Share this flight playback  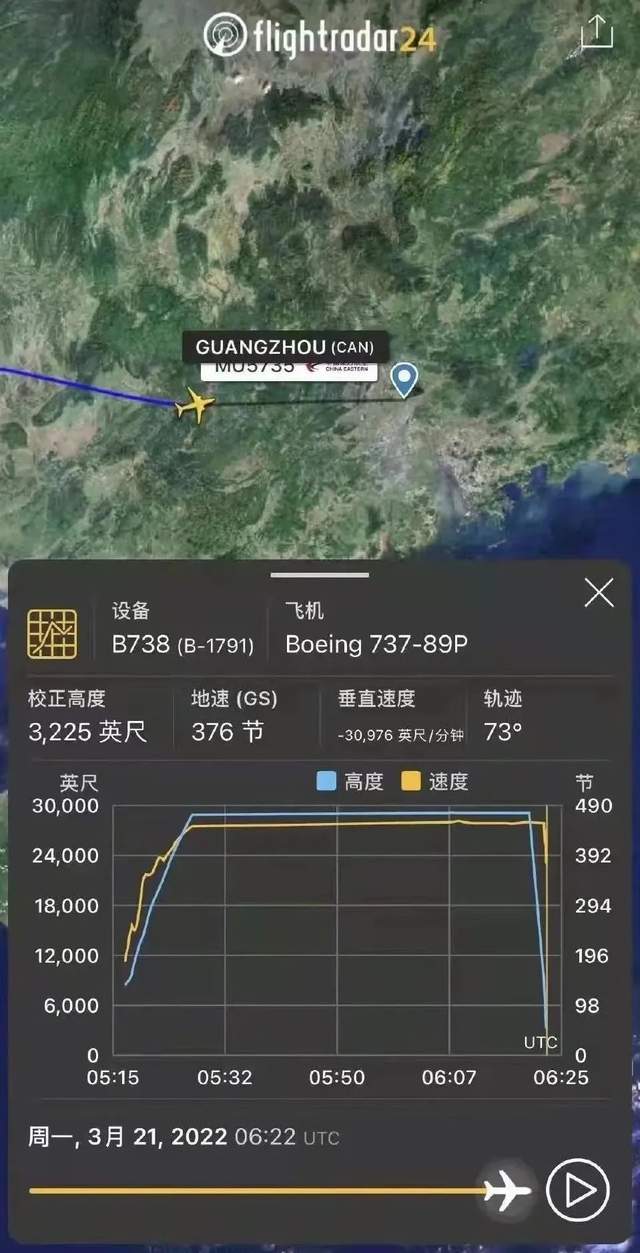click(x=597, y=32)
